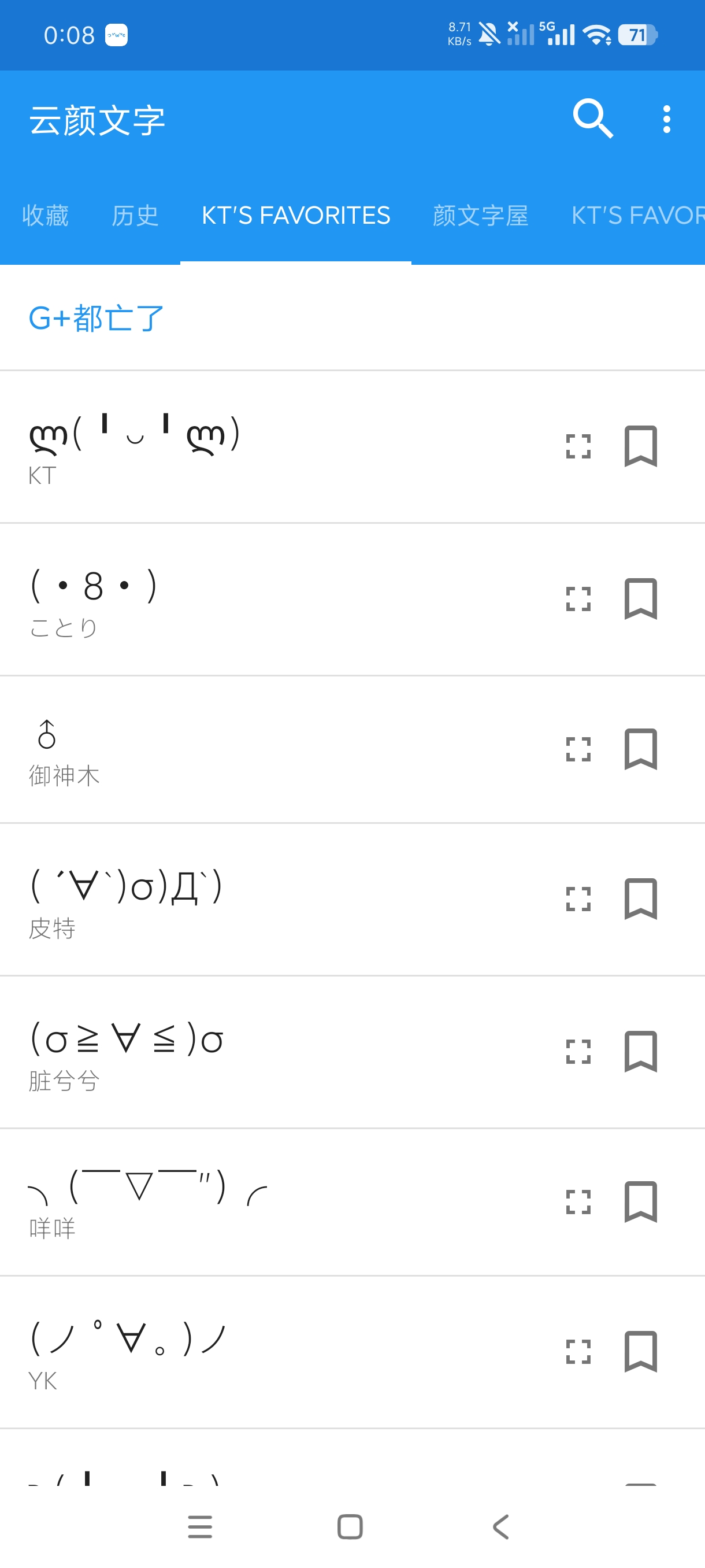
Task: Open the three-dot overflow menu
Action: point(667,119)
